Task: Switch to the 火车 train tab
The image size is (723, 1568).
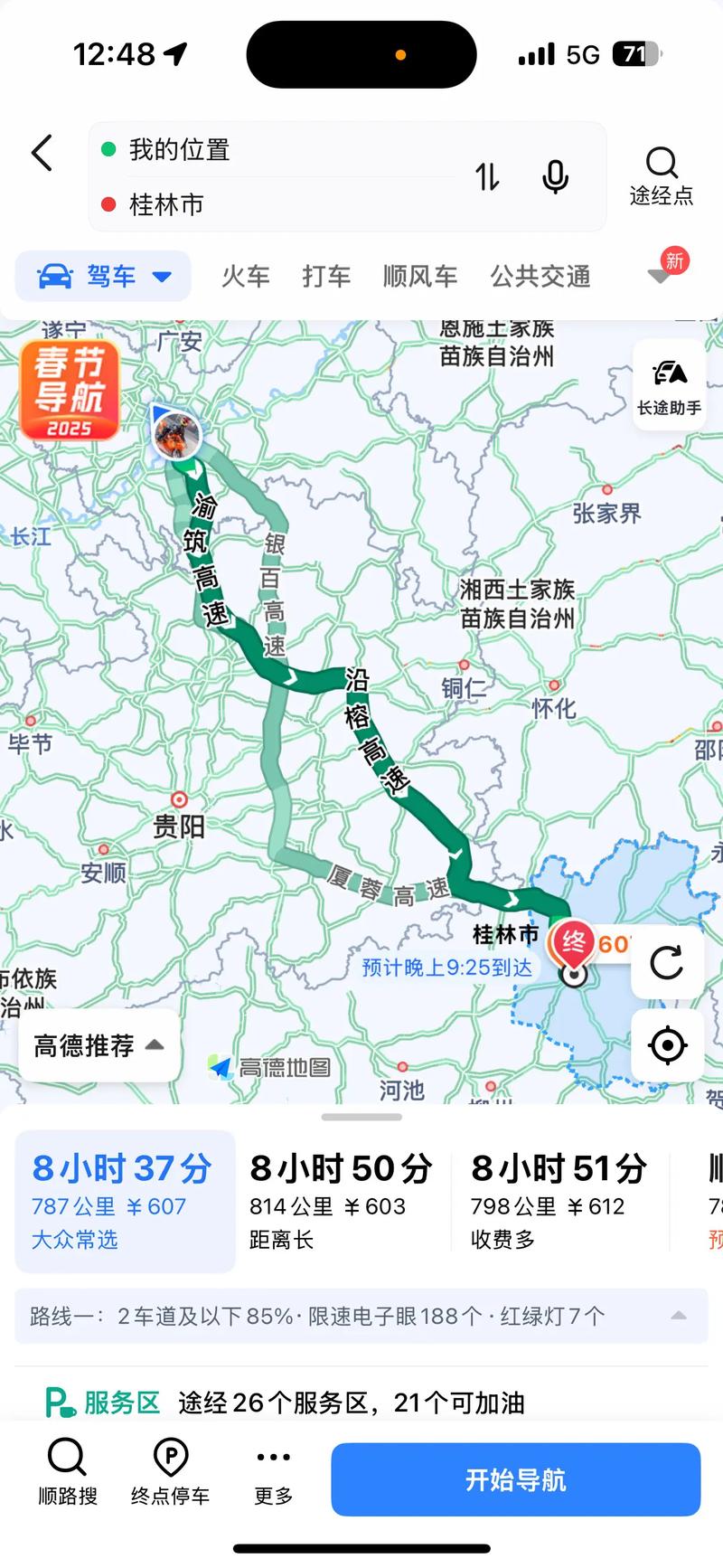Action: [245, 277]
